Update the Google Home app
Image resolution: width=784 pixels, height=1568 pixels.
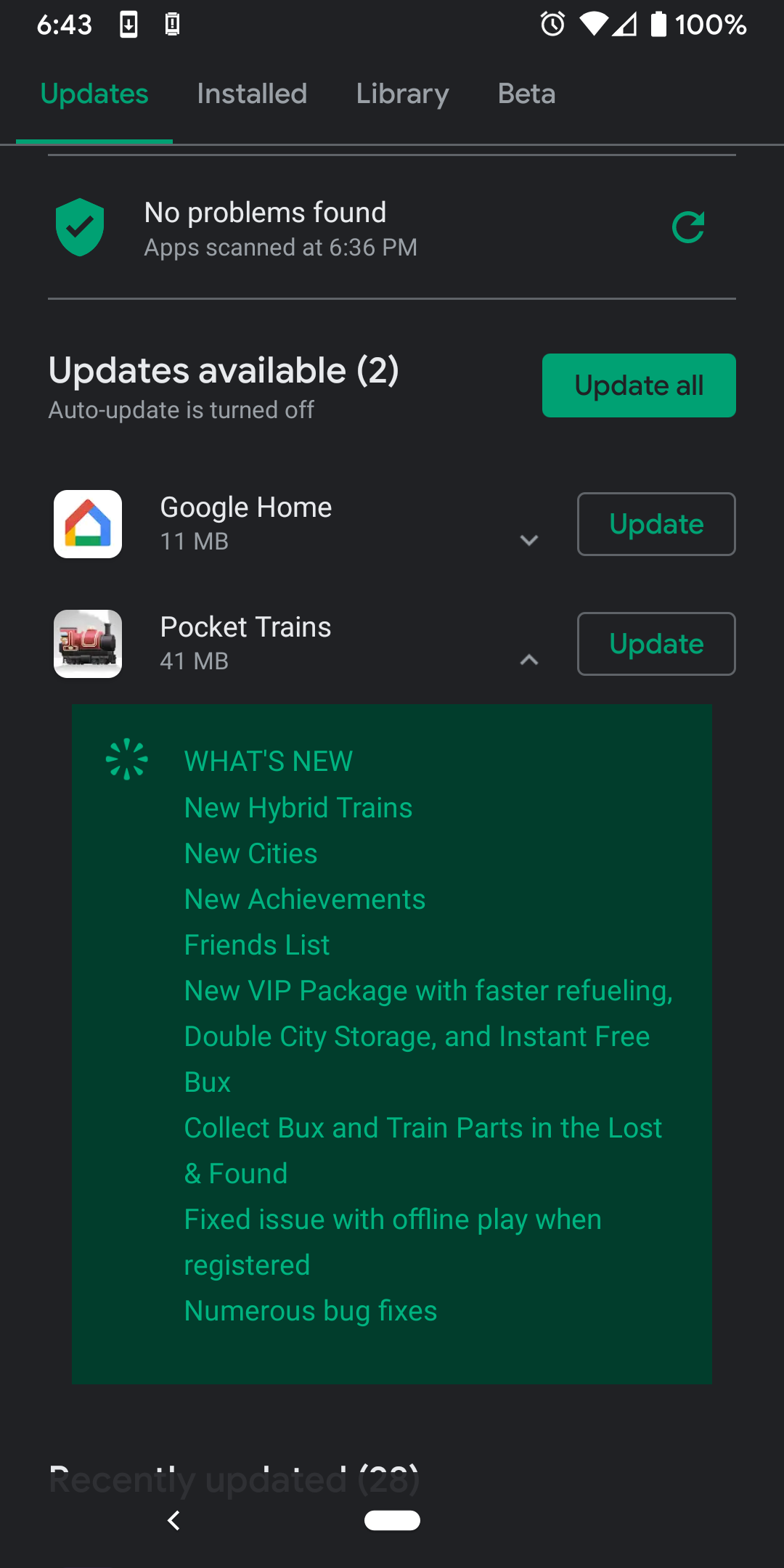click(656, 523)
